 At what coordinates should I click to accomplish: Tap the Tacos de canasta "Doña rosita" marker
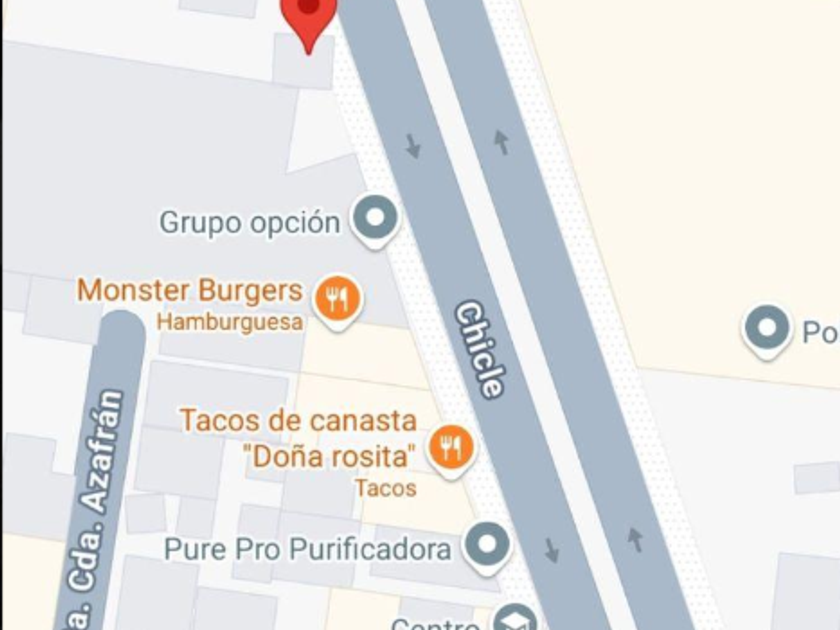(x=451, y=446)
